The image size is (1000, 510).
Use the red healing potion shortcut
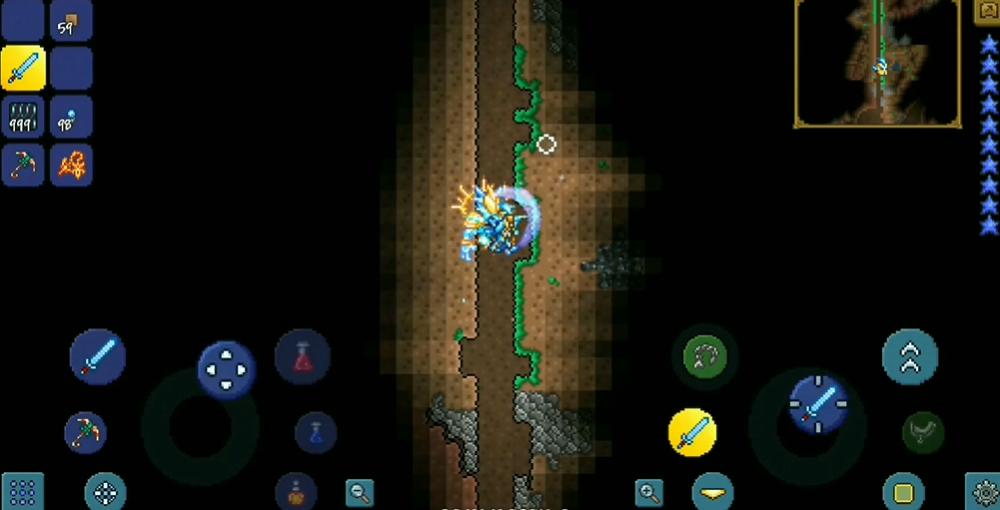coord(302,356)
